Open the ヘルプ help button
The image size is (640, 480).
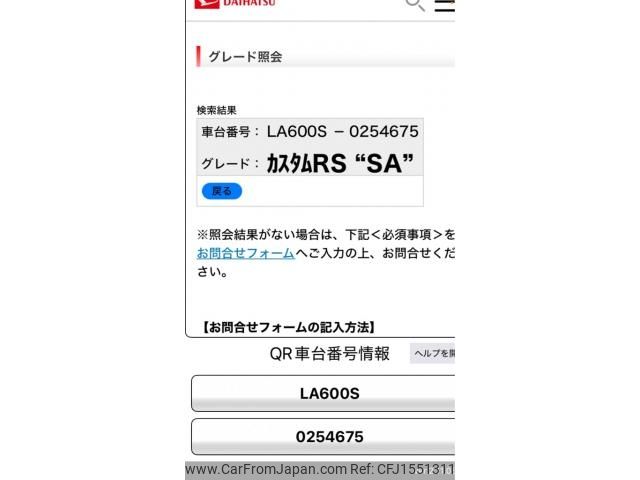tap(433, 353)
